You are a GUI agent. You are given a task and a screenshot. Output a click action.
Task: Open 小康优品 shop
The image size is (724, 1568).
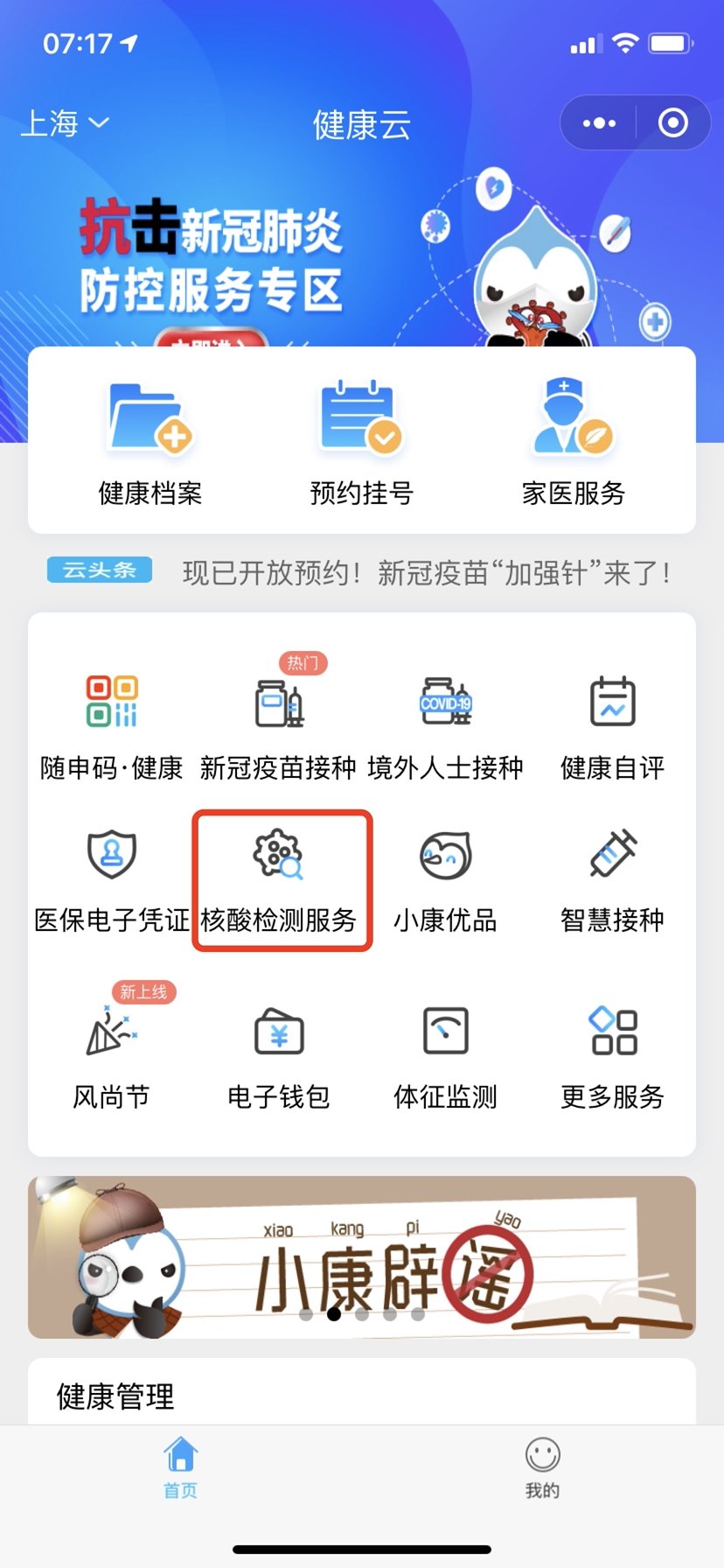pos(445,879)
